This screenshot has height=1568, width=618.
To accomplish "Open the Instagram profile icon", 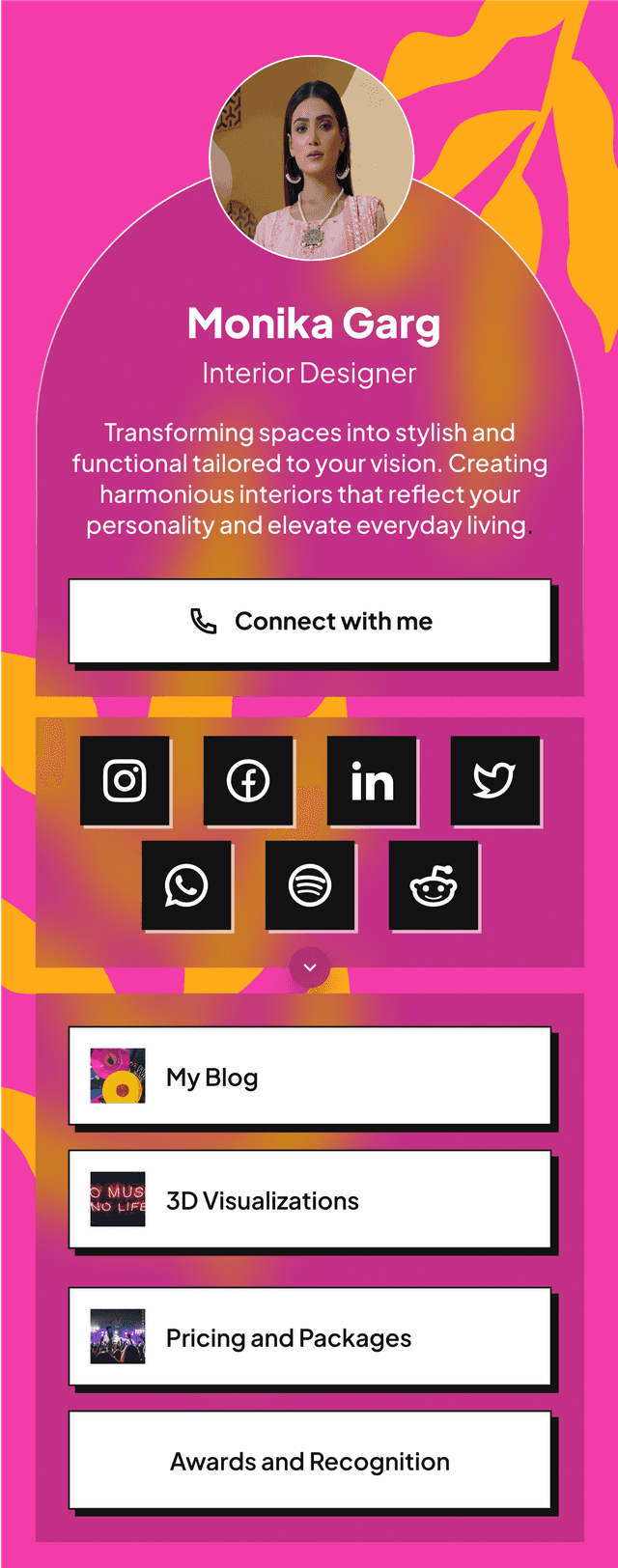I will (125, 780).
